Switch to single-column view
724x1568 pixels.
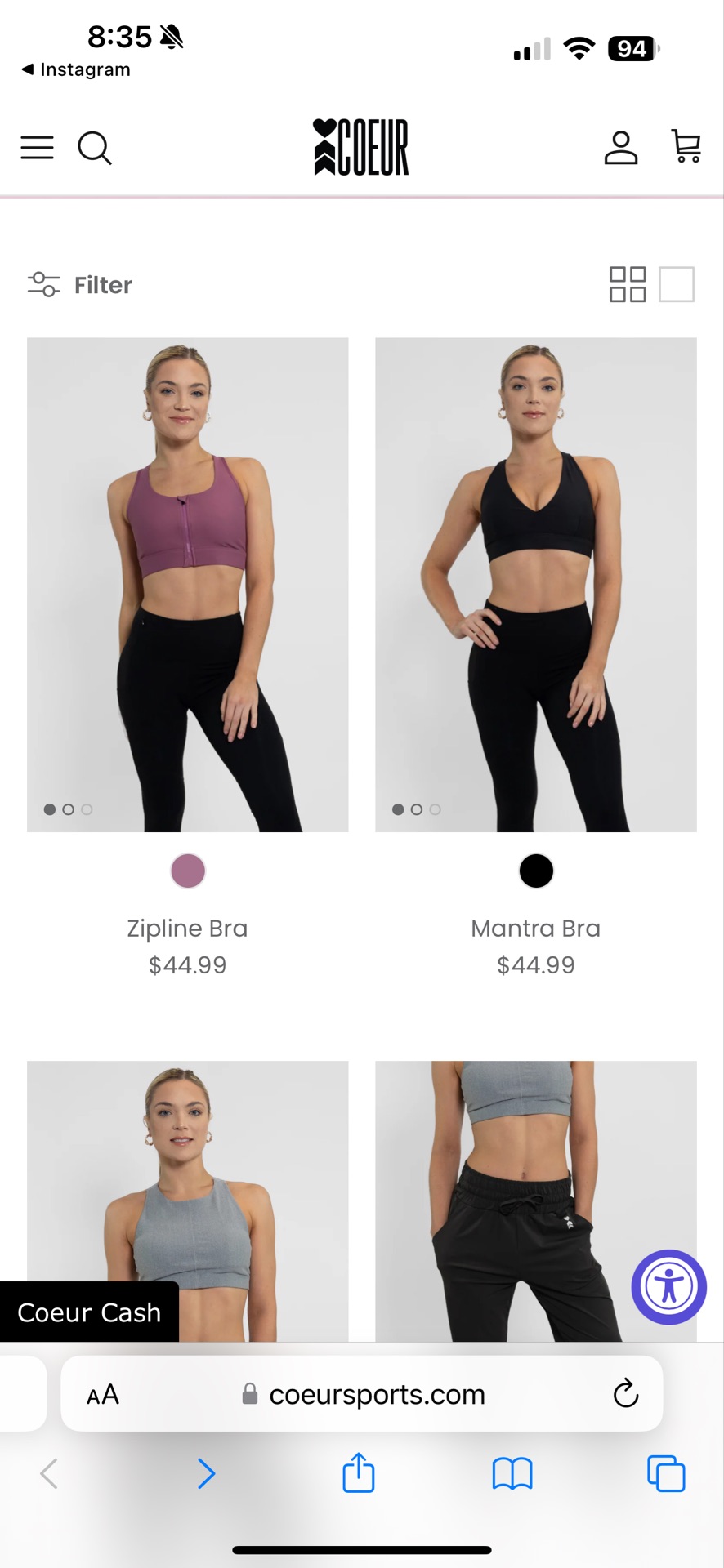[677, 285]
